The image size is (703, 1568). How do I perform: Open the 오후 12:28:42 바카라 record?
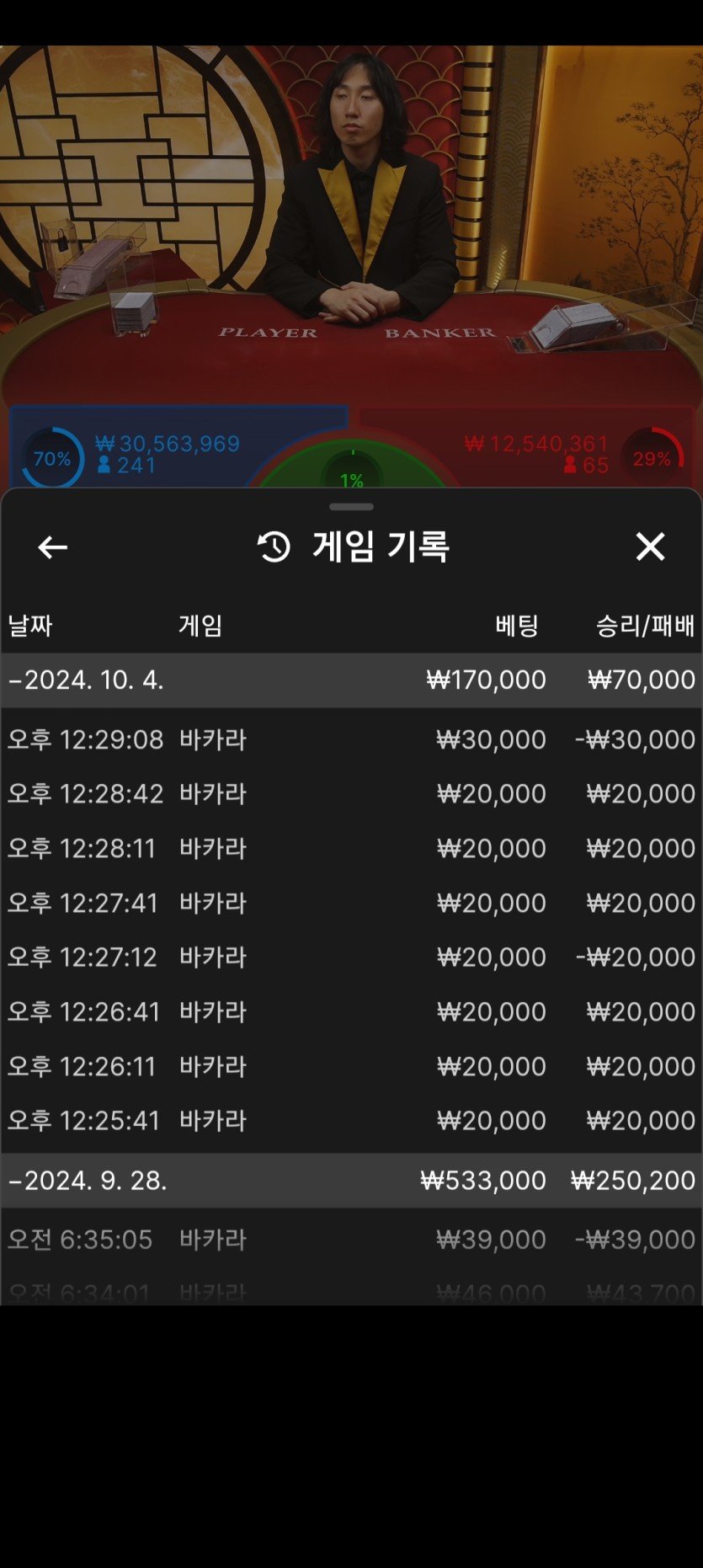click(x=351, y=793)
